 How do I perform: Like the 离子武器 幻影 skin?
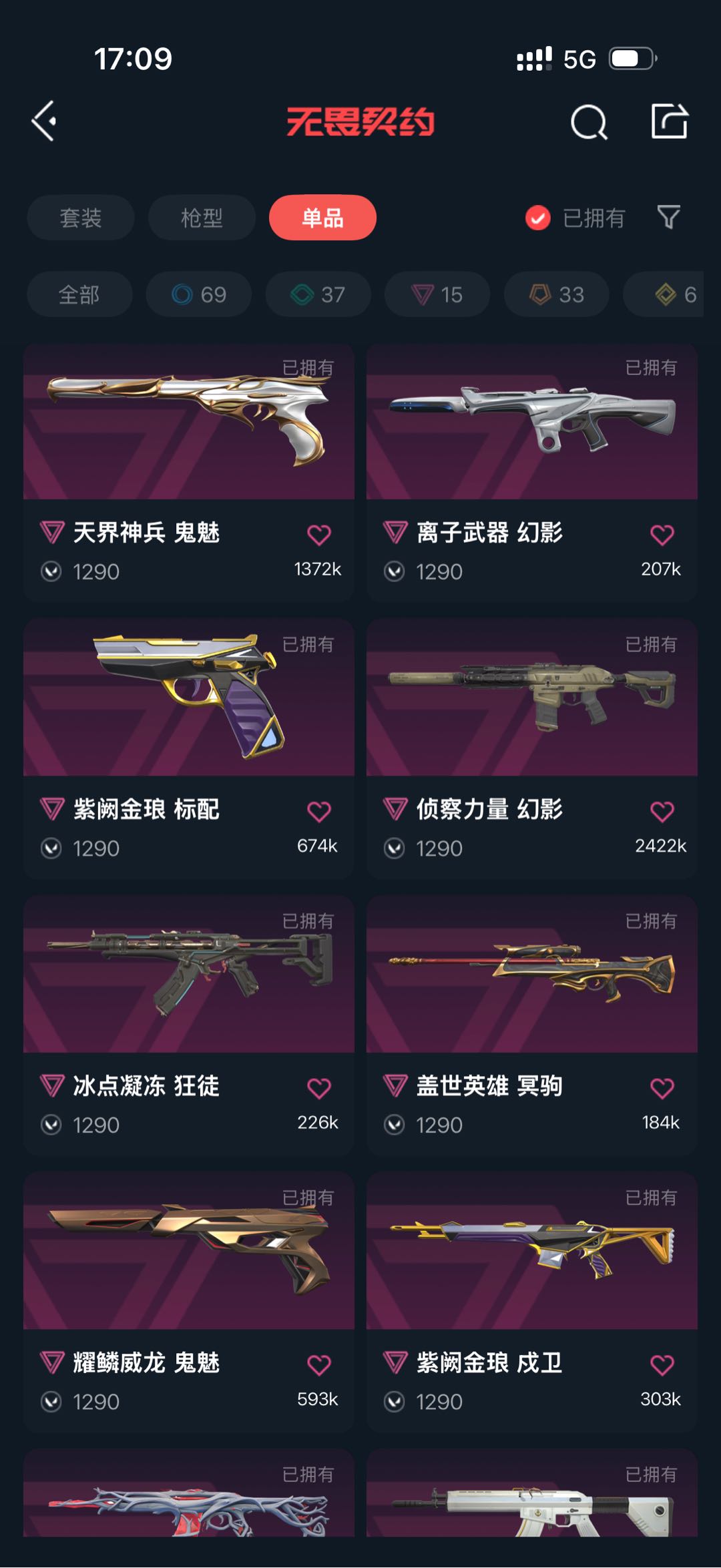coord(662,535)
